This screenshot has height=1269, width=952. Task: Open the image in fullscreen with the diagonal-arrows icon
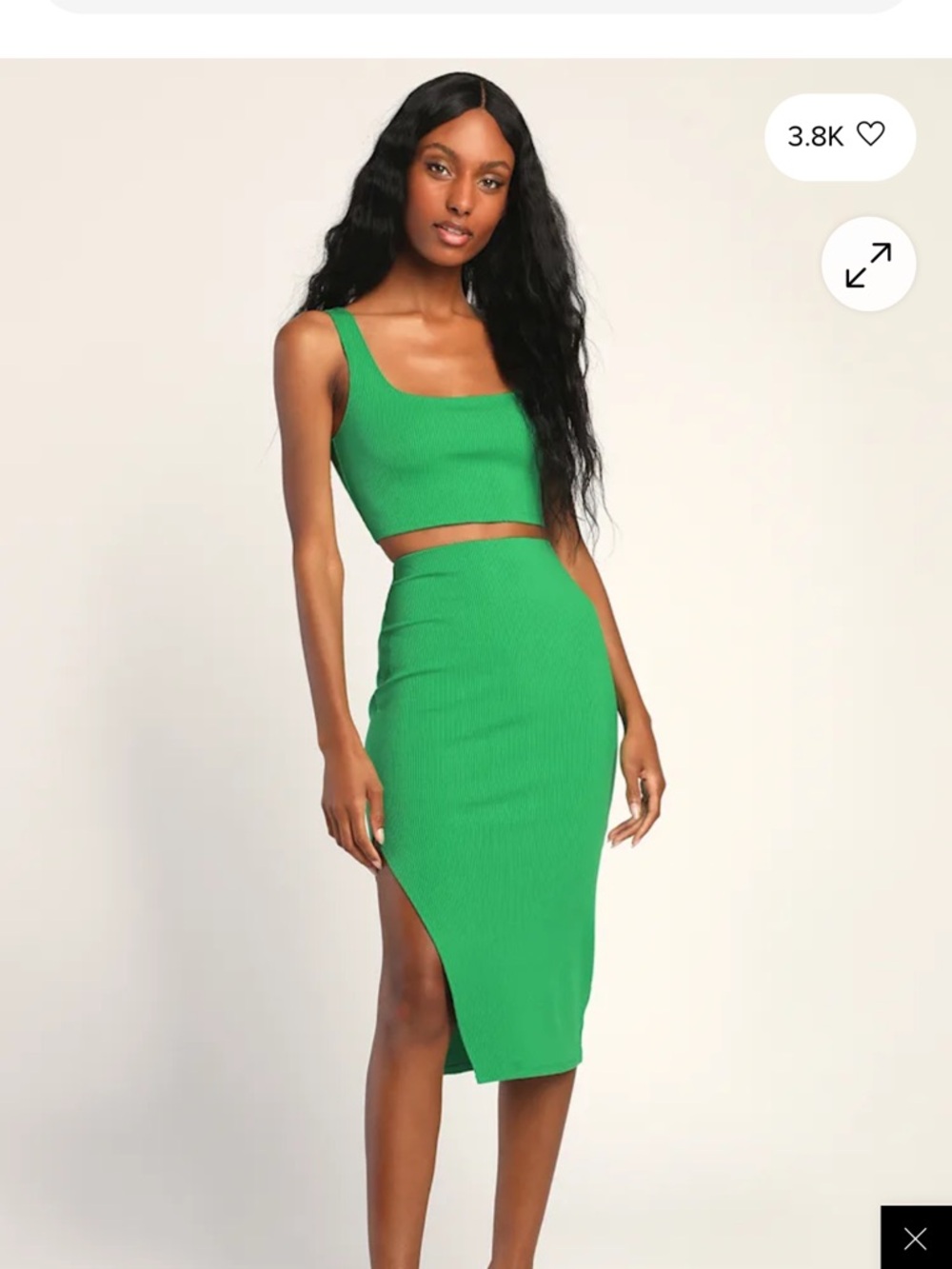point(867,264)
